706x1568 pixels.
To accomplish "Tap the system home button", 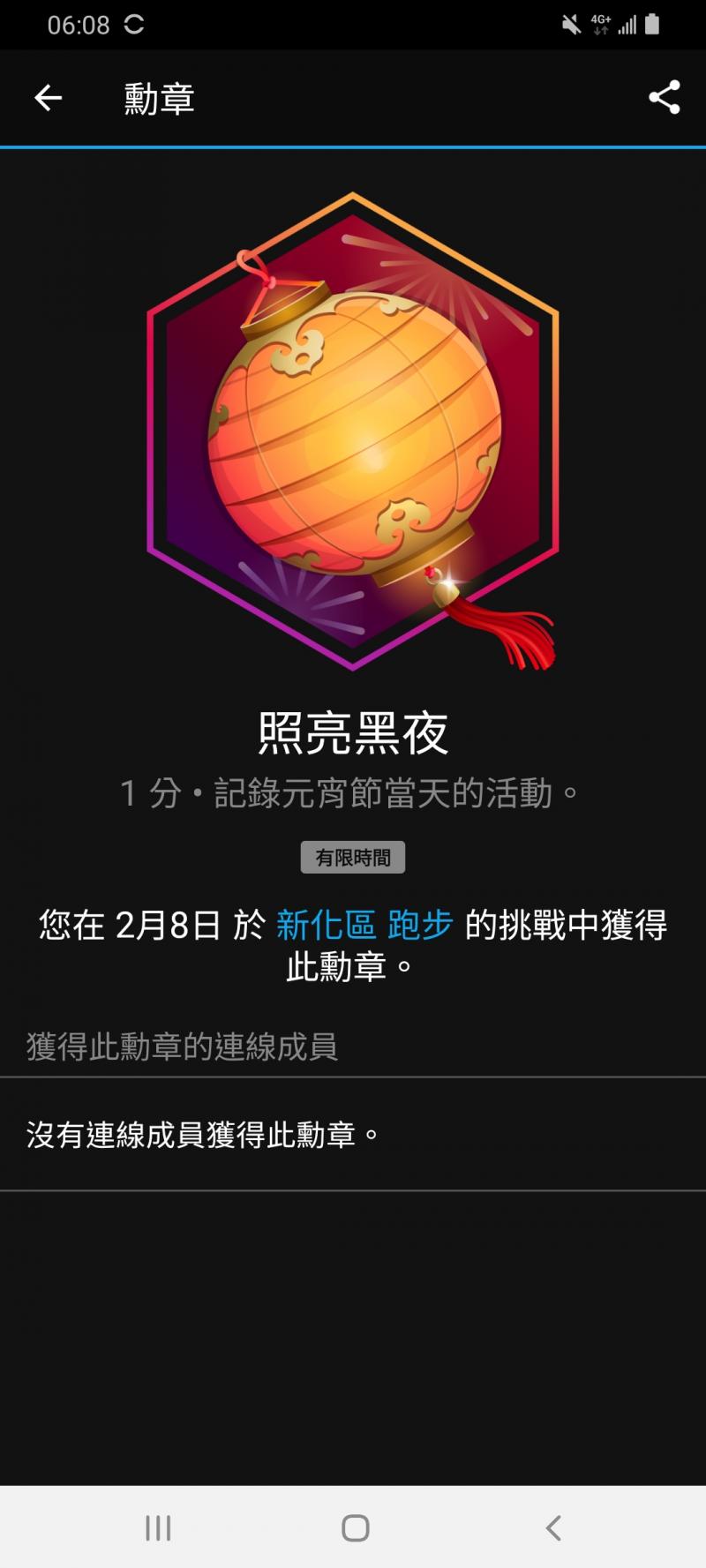I will [355, 1527].
